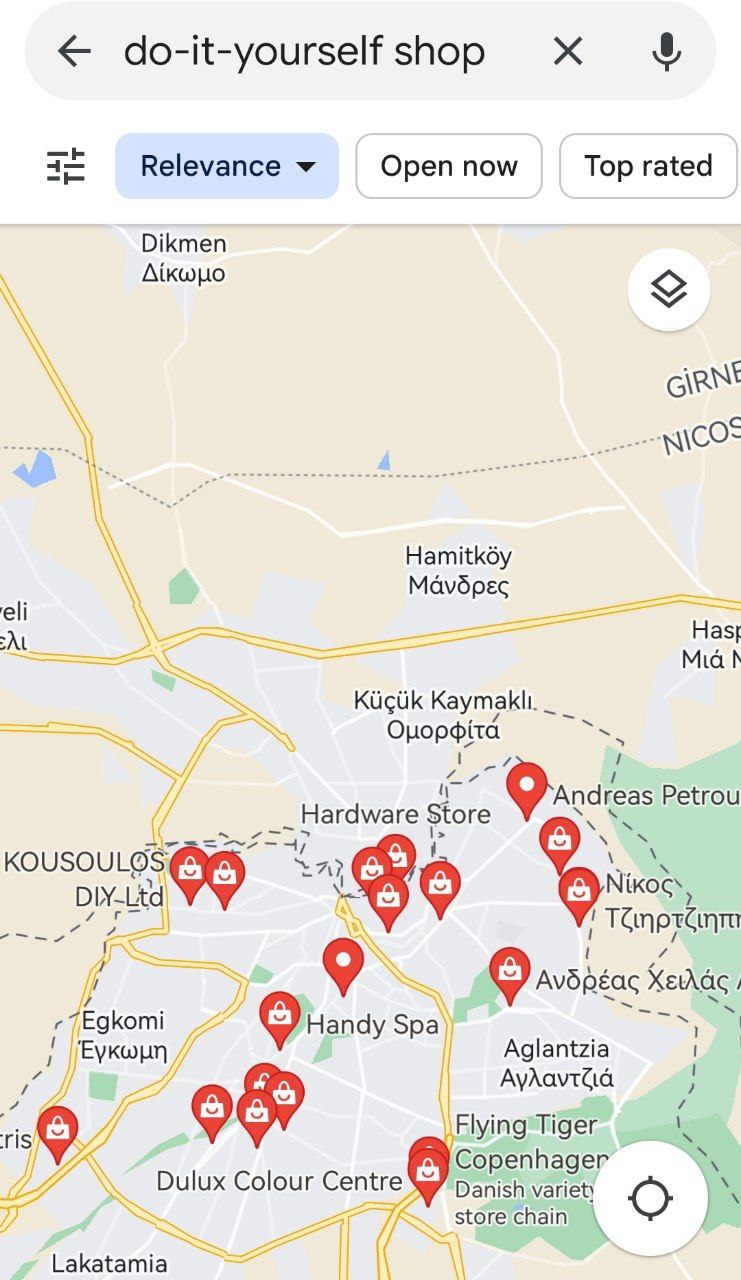Apply the Top rated filter
This screenshot has height=1280, width=741.
[648, 166]
